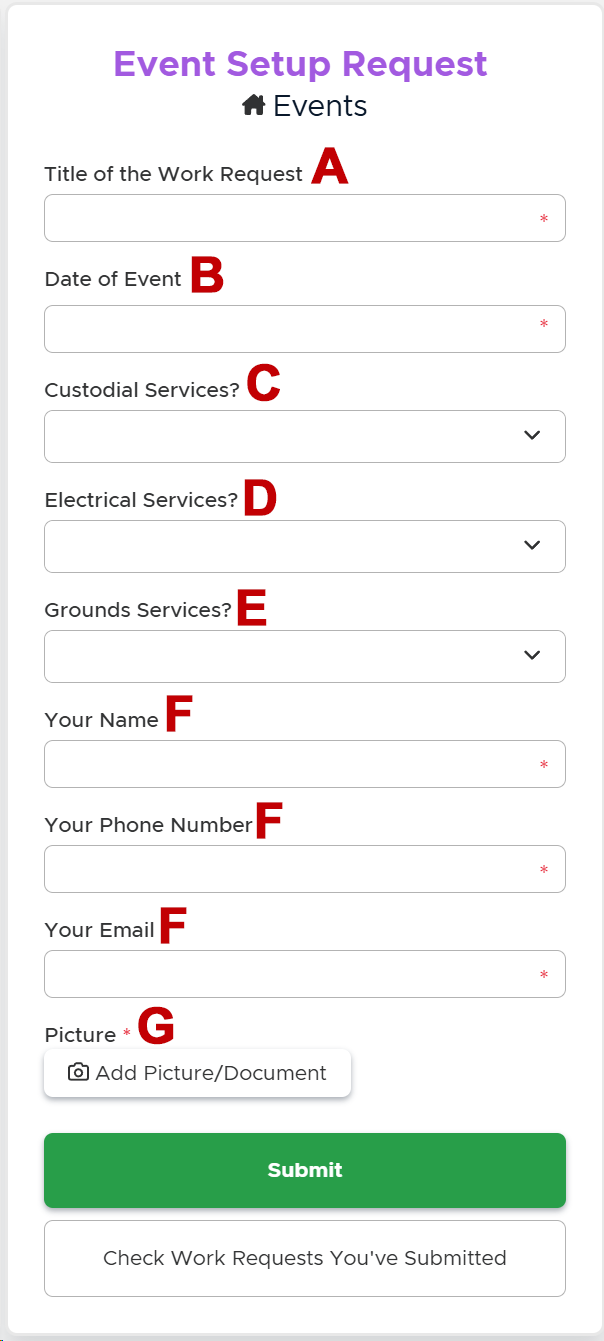
Task: Tap Add Picture/Document button
Action: coord(197,1073)
